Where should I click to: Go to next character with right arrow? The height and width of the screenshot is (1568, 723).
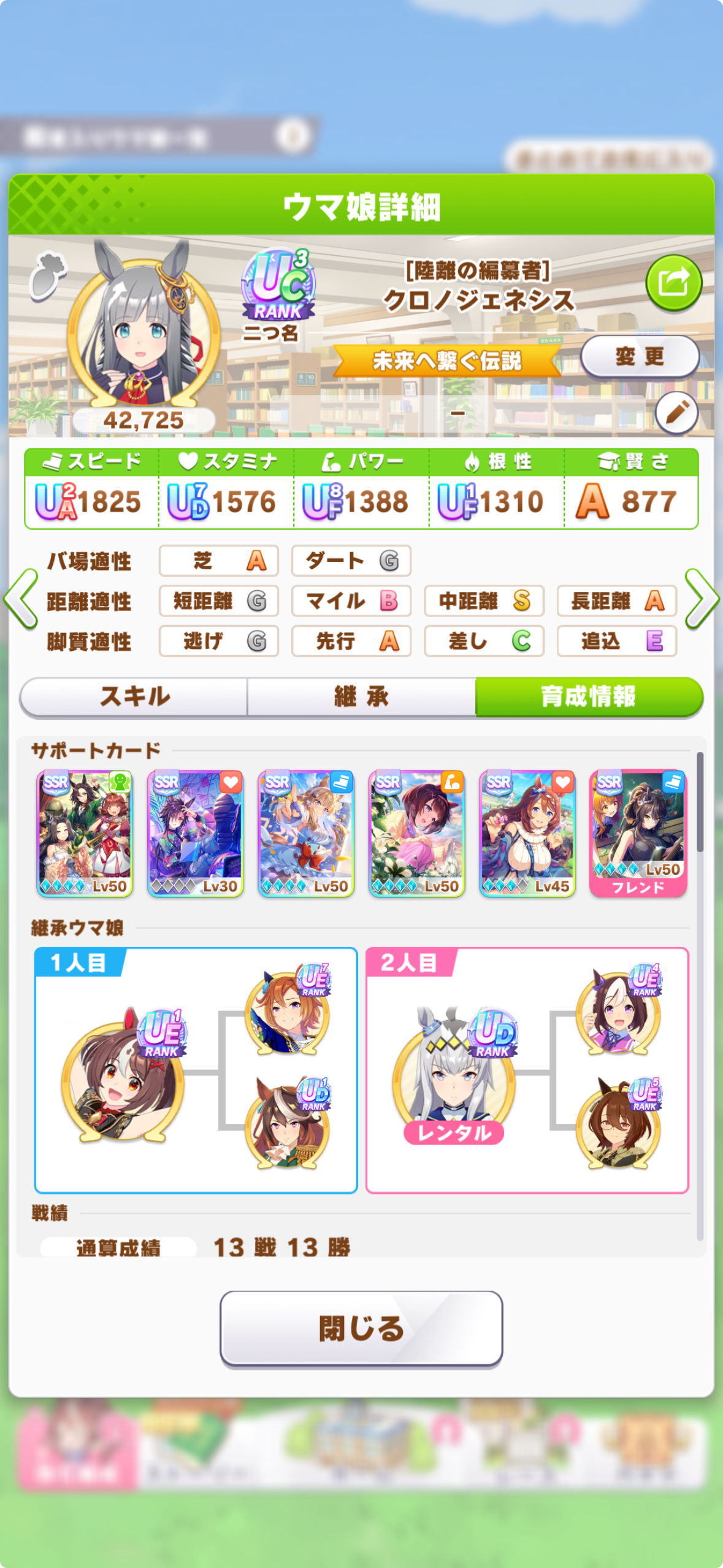click(702, 599)
